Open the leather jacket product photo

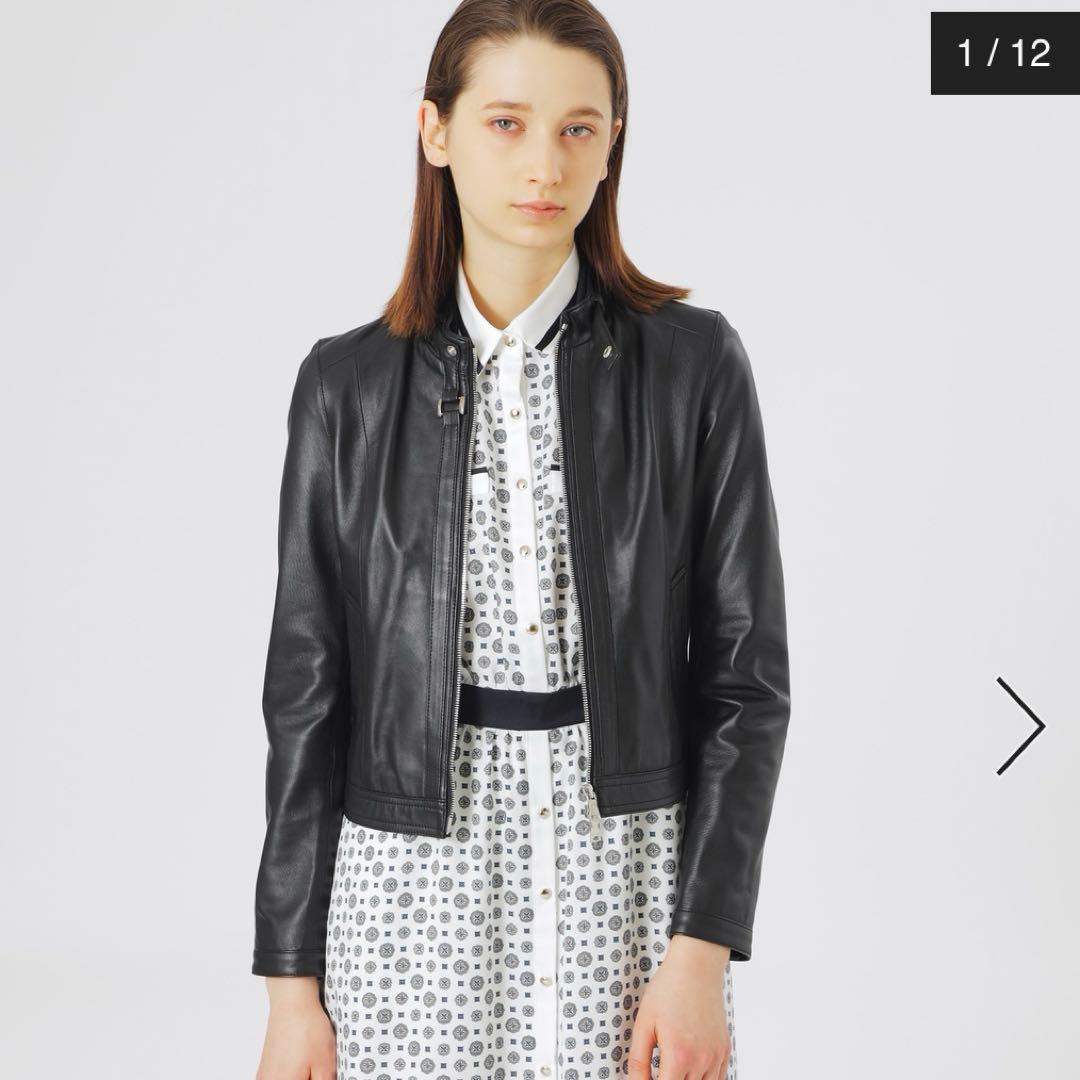pos(520,560)
